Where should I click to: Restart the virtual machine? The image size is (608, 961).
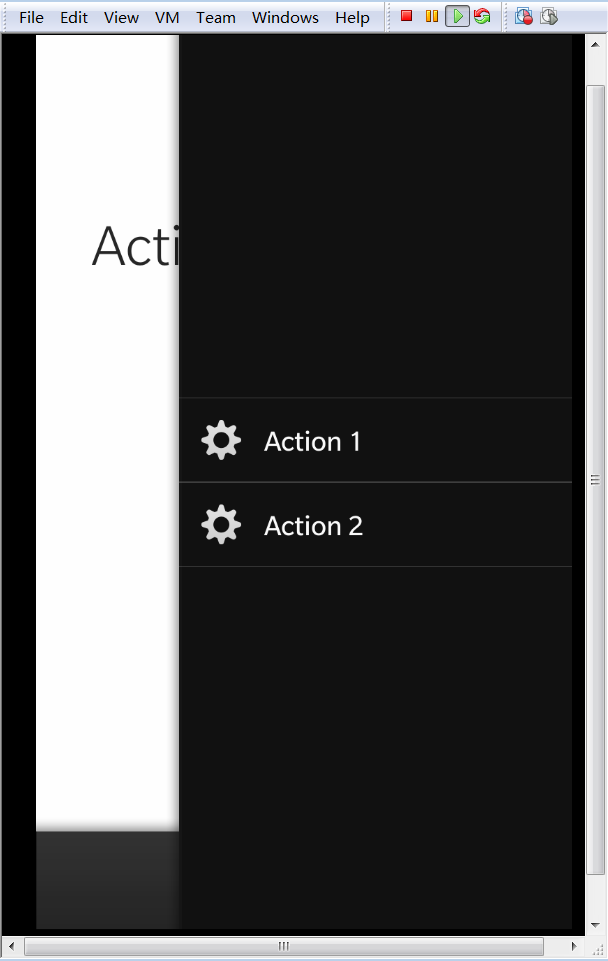tap(482, 16)
